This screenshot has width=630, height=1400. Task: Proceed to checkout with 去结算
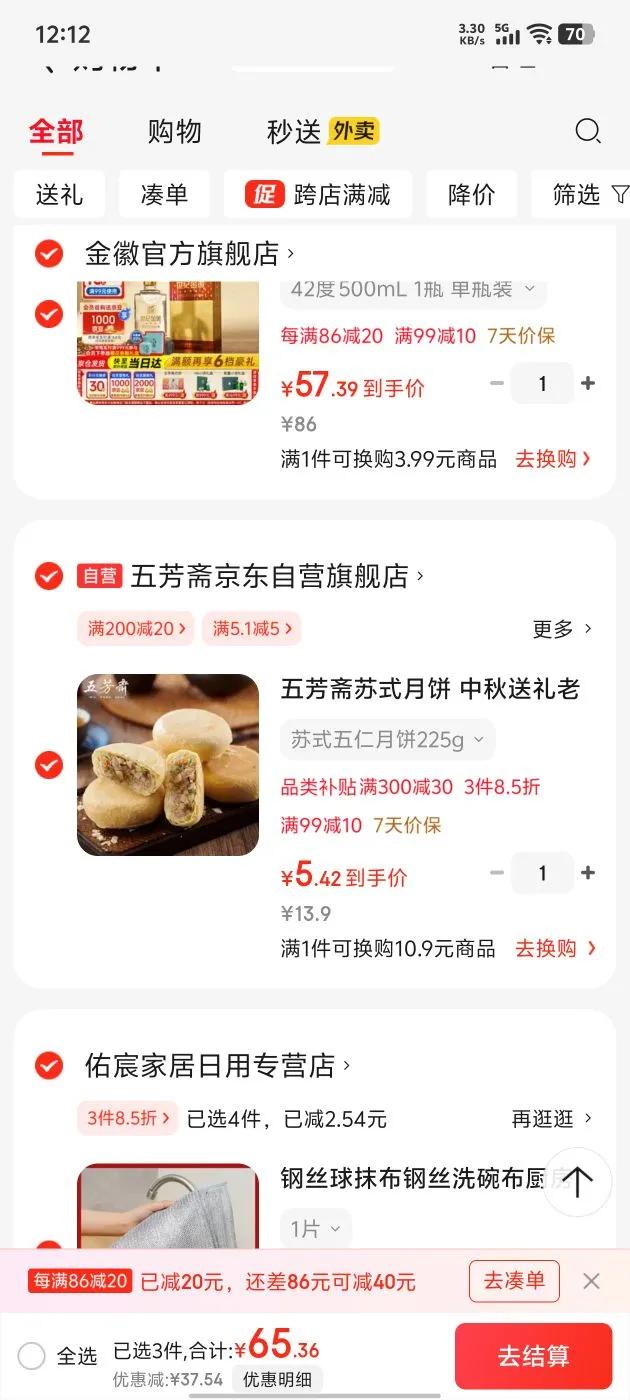(533, 1356)
